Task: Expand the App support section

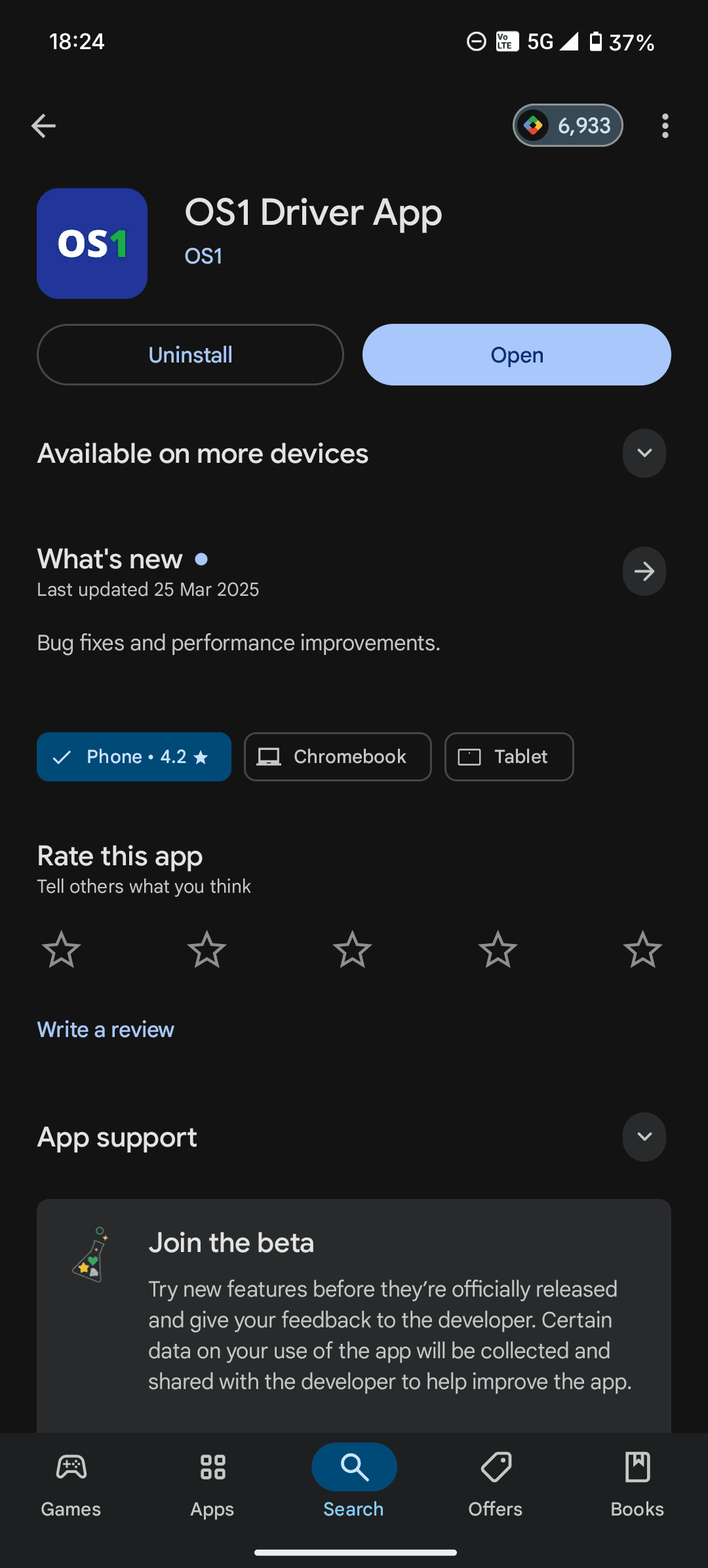Action: [x=644, y=1137]
